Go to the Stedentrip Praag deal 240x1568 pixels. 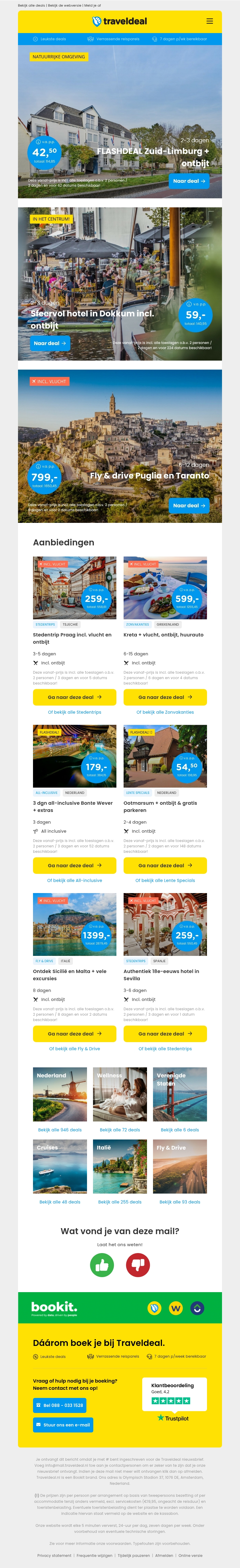click(x=74, y=697)
